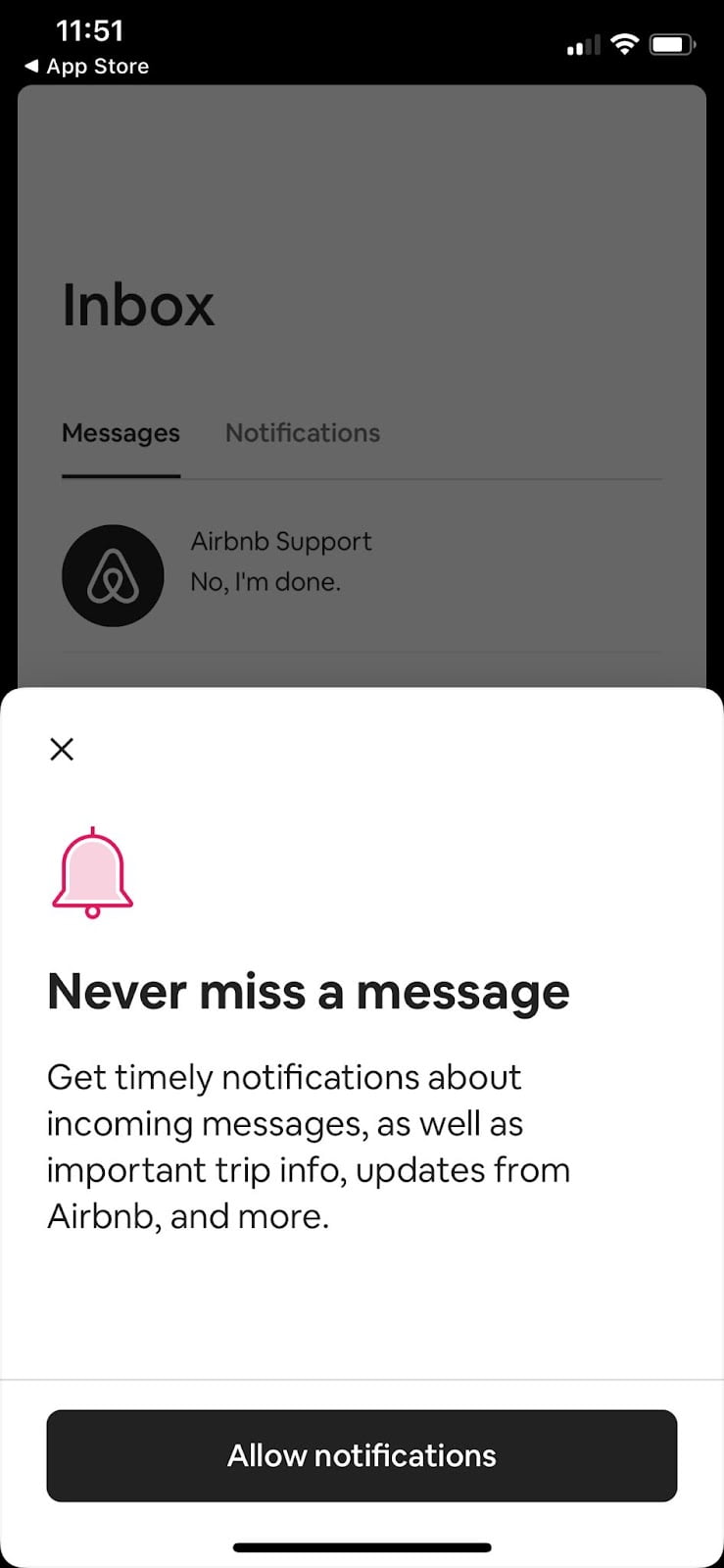The width and height of the screenshot is (724, 1568).
Task: Tap the back arrow next to App Store
Action: pyautogui.click(x=32, y=66)
